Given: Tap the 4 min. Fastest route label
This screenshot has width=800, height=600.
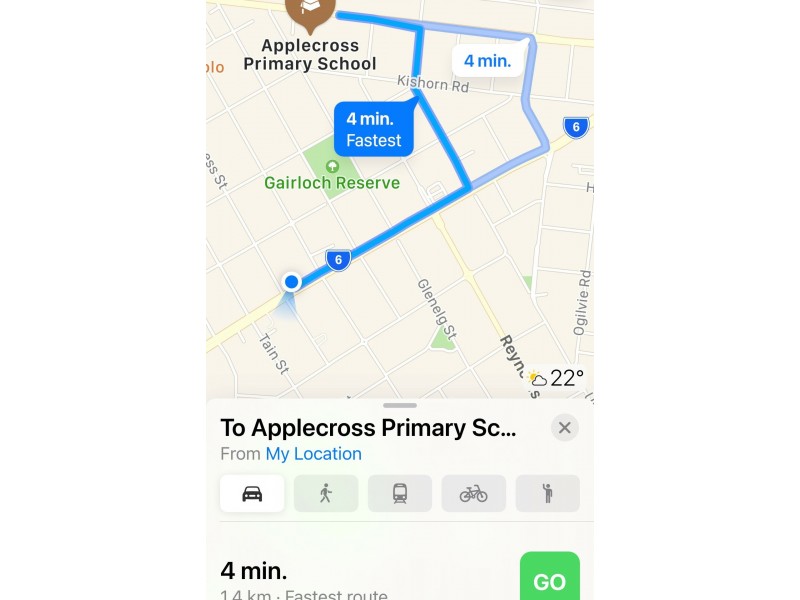Looking at the screenshot, I should 374,130.
